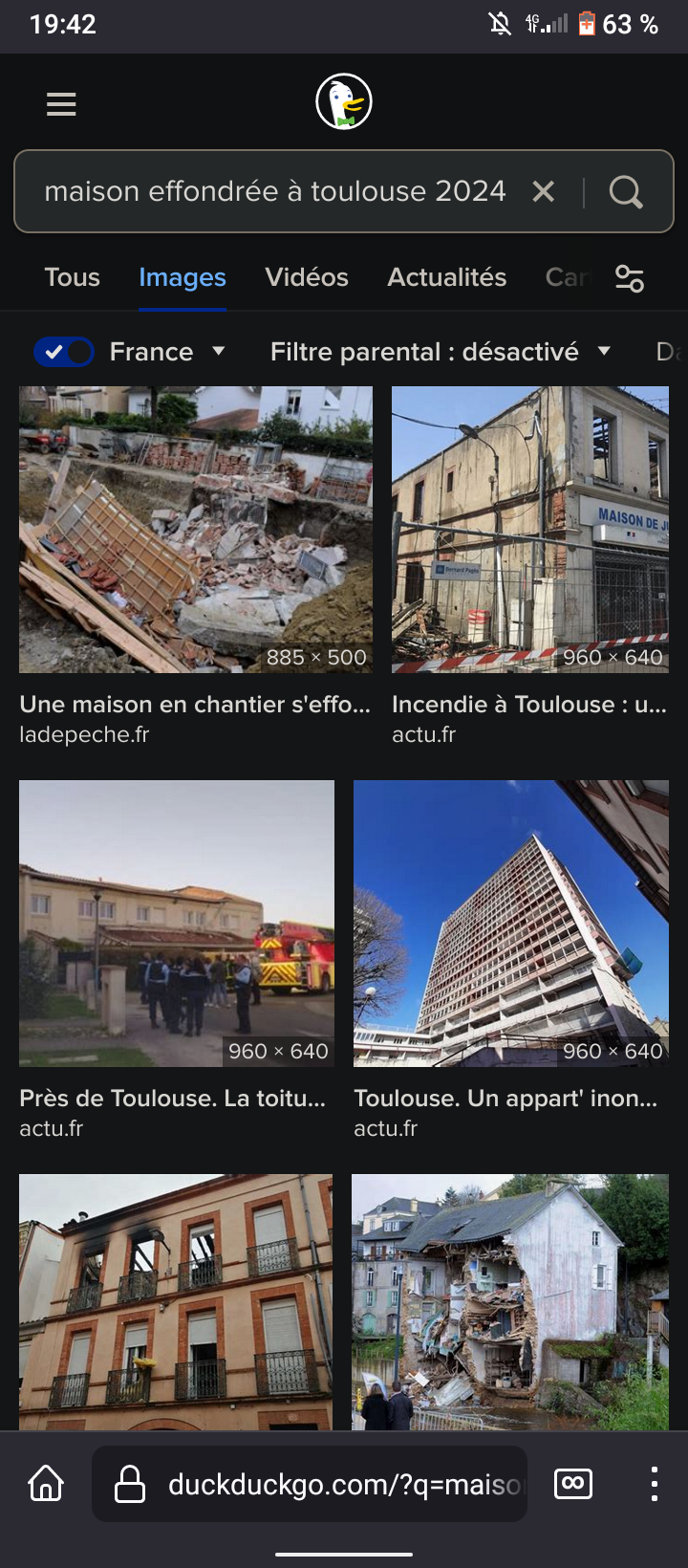Switch to the Tous tab

pyautogui.click(x=72, y=277)
